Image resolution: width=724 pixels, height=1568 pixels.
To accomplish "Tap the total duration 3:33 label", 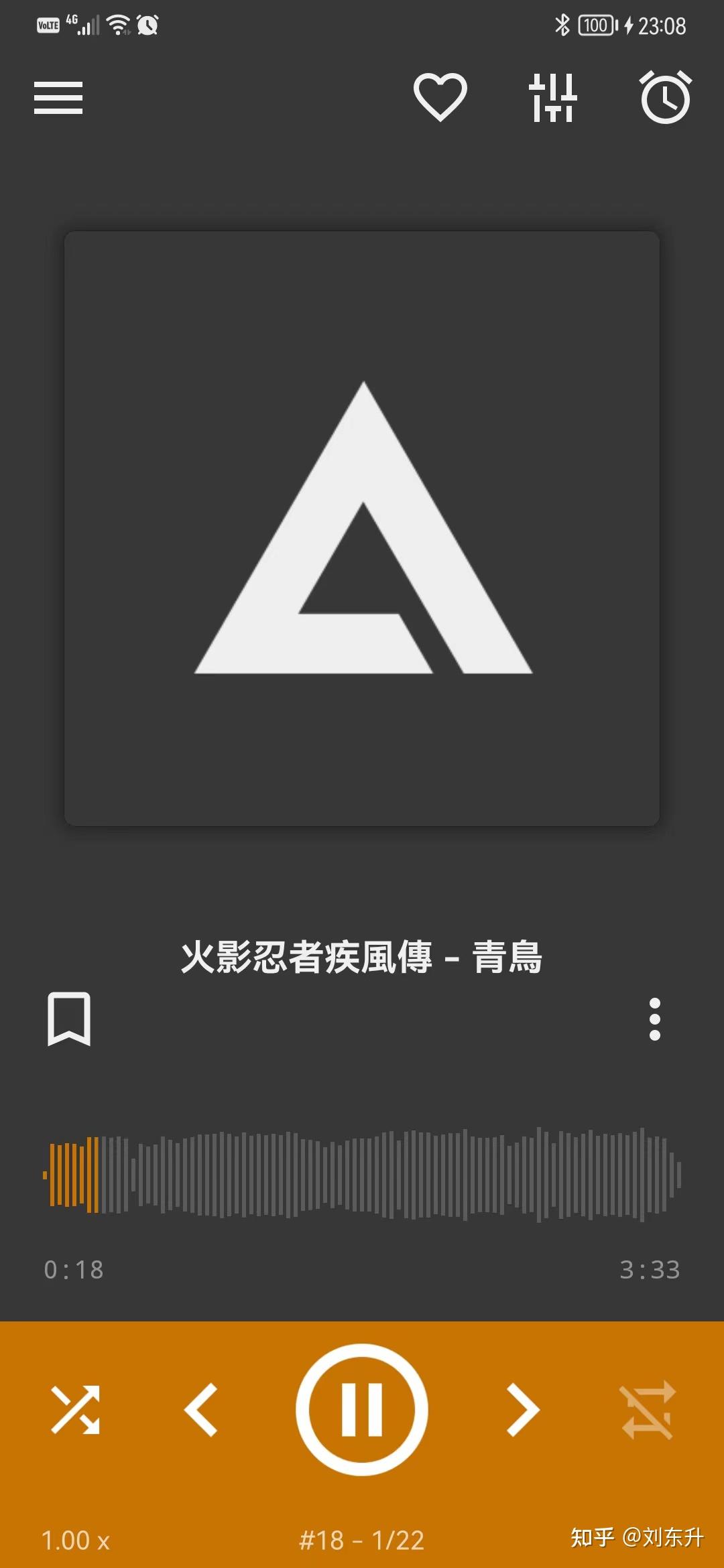I will tap(652, 1266).
